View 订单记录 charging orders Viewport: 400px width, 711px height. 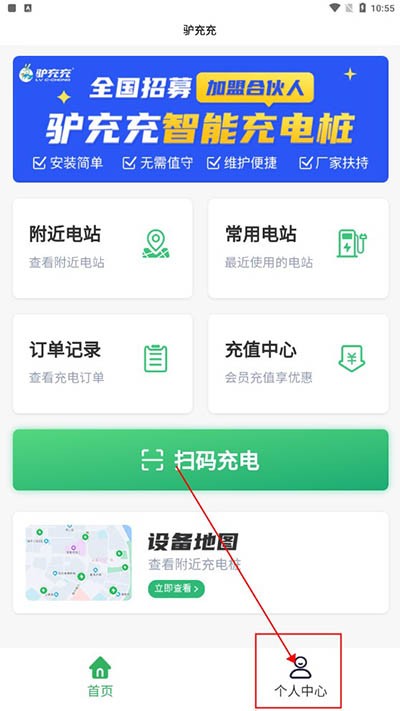(102, 364)
